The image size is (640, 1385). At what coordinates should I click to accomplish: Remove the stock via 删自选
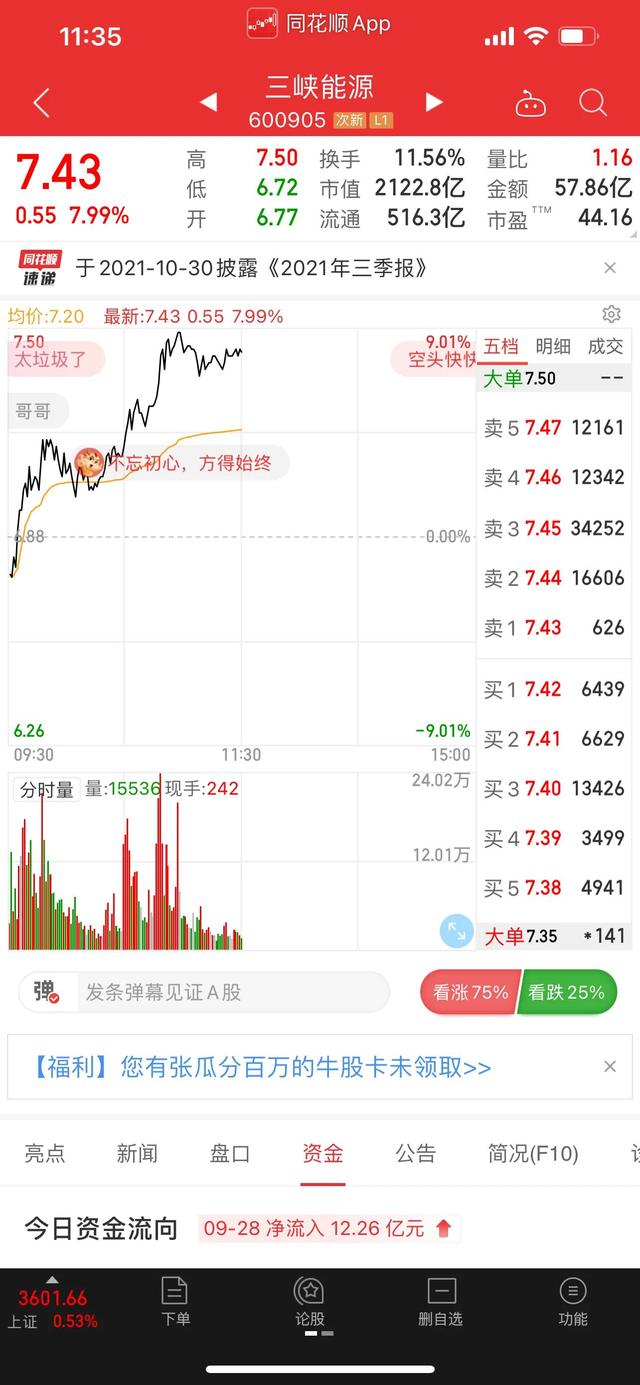440,1301
